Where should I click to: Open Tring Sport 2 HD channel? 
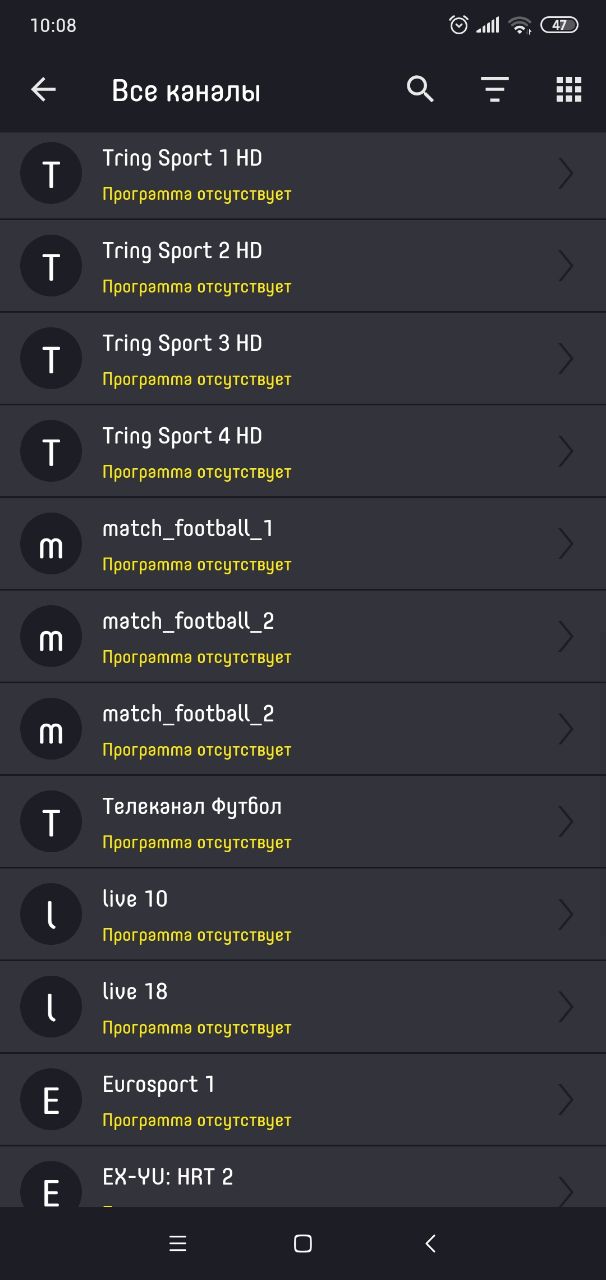click(303, 266)
